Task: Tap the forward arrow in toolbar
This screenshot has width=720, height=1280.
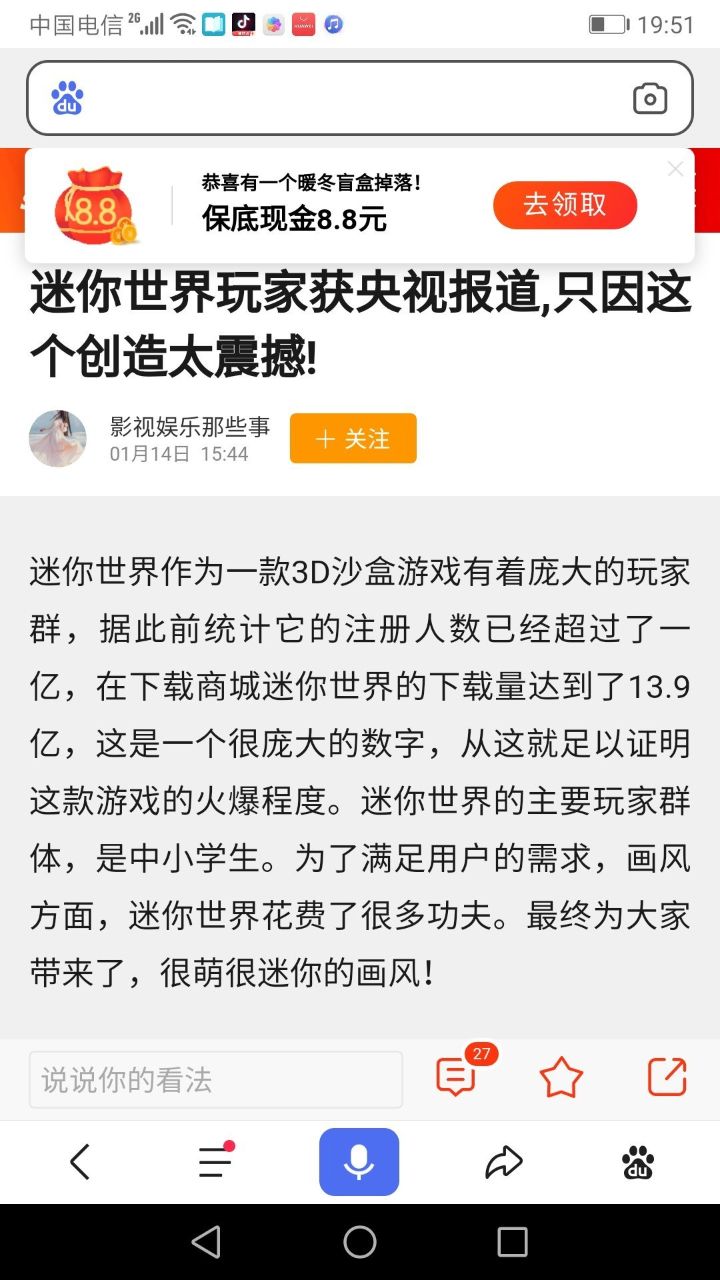Action: (x=504, y=1162)
